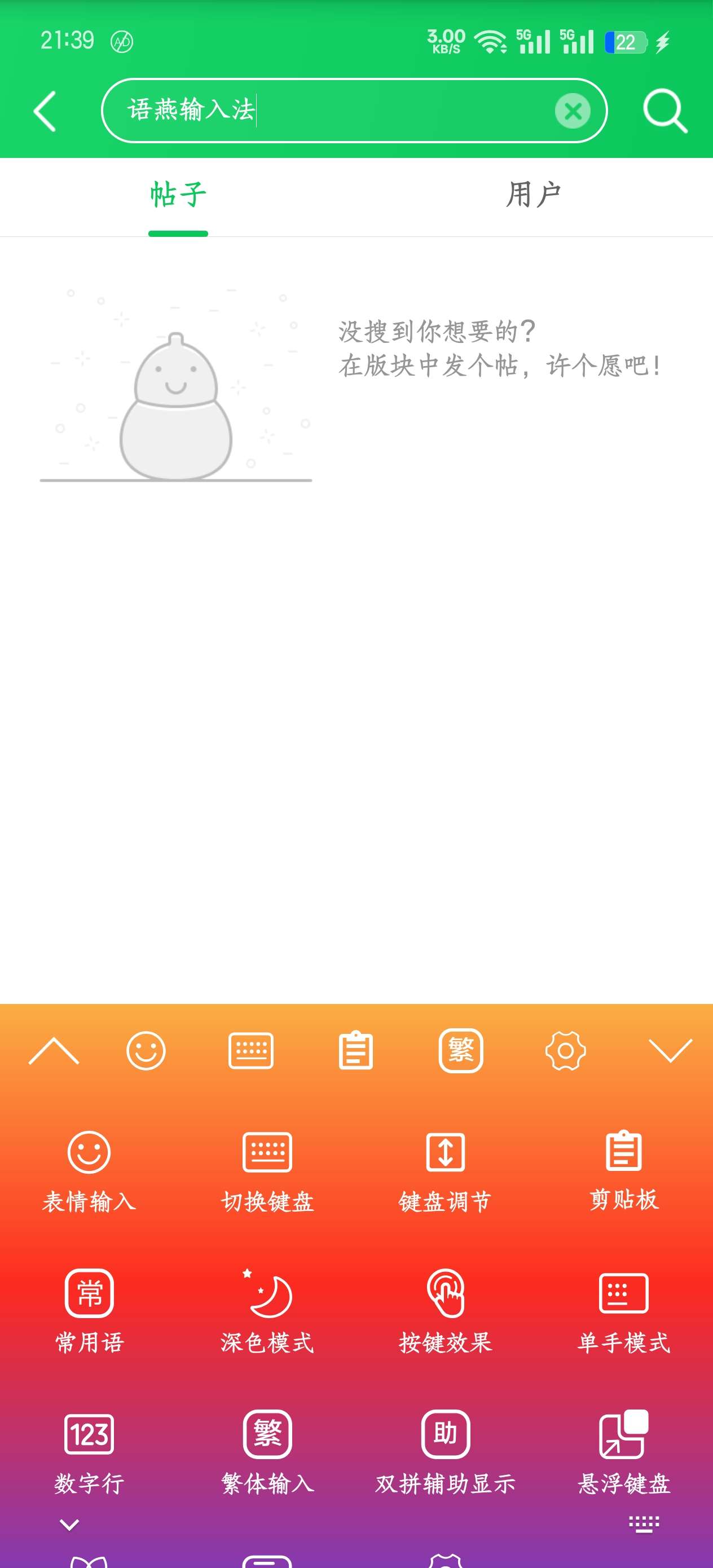Collapse the keyboard panel with the up arrow
713x1568 pixels.
click(x=54, y=1051)
